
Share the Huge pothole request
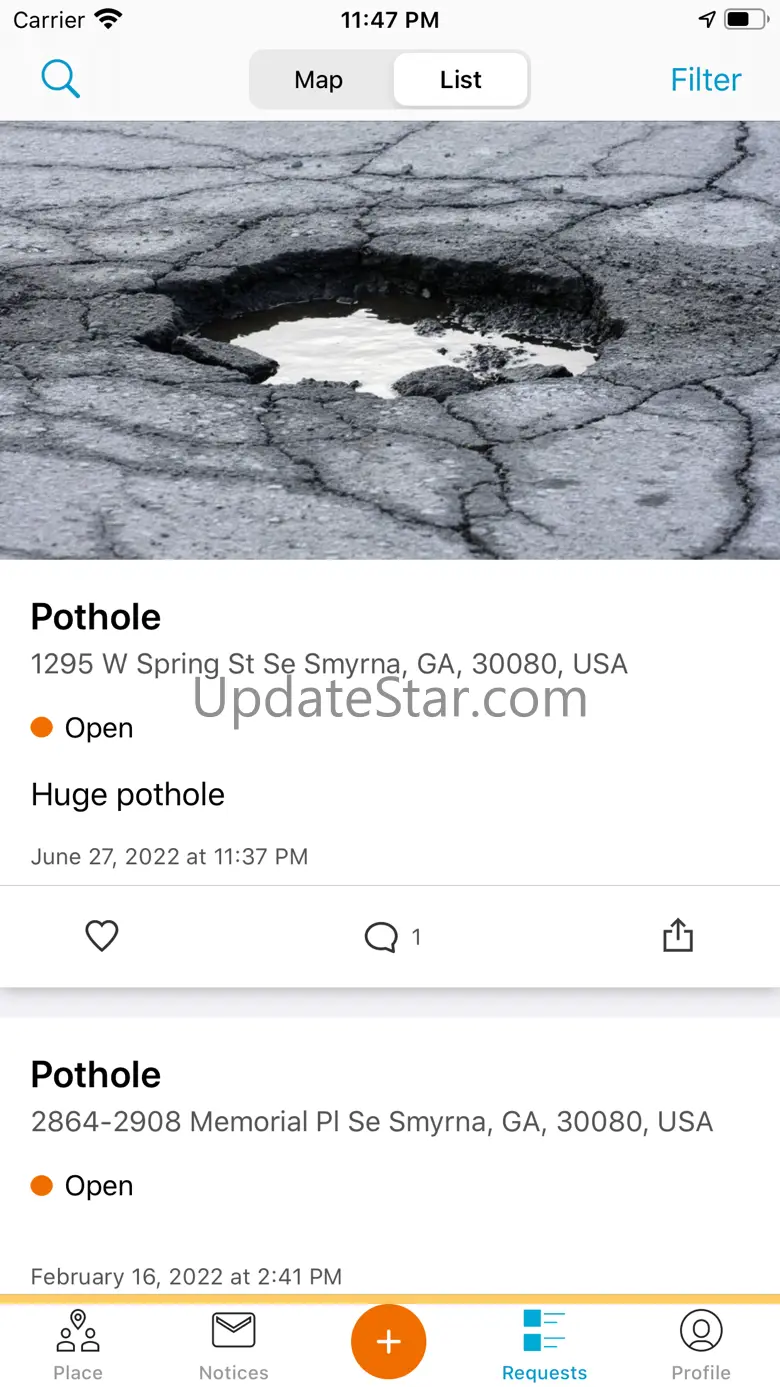point(677,936)
